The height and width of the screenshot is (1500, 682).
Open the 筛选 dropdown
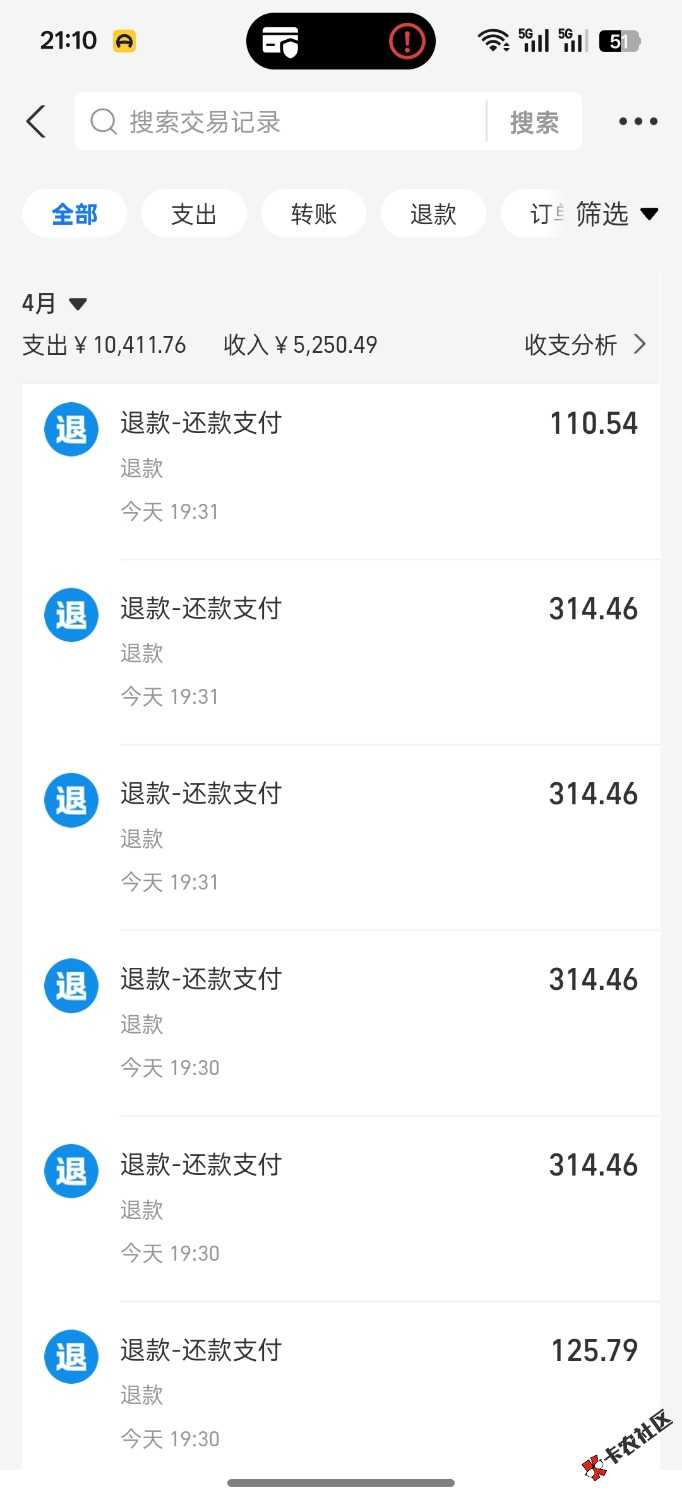616,214
